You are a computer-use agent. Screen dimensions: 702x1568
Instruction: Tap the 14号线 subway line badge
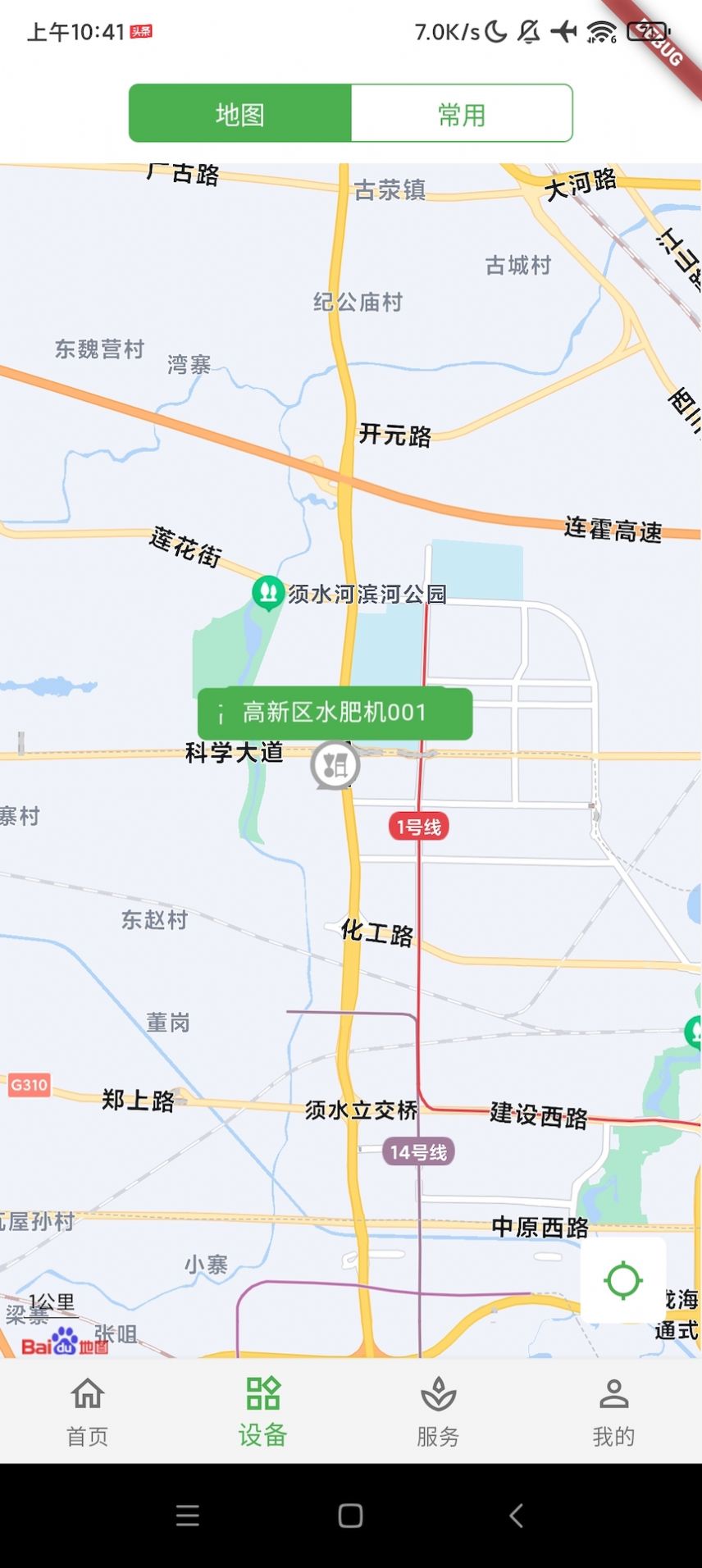click(419, 1151)
